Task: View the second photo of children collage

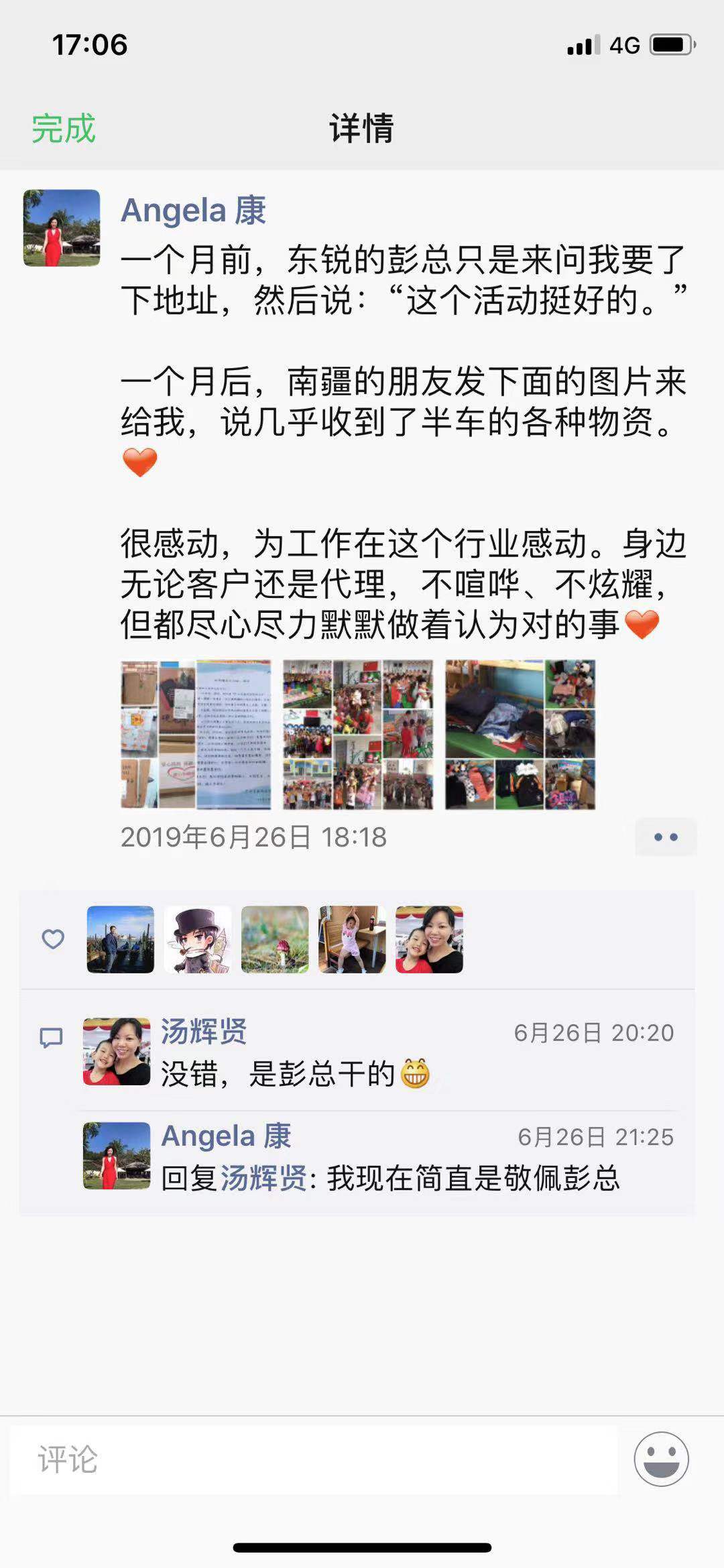Action: [x=358, y=734]
